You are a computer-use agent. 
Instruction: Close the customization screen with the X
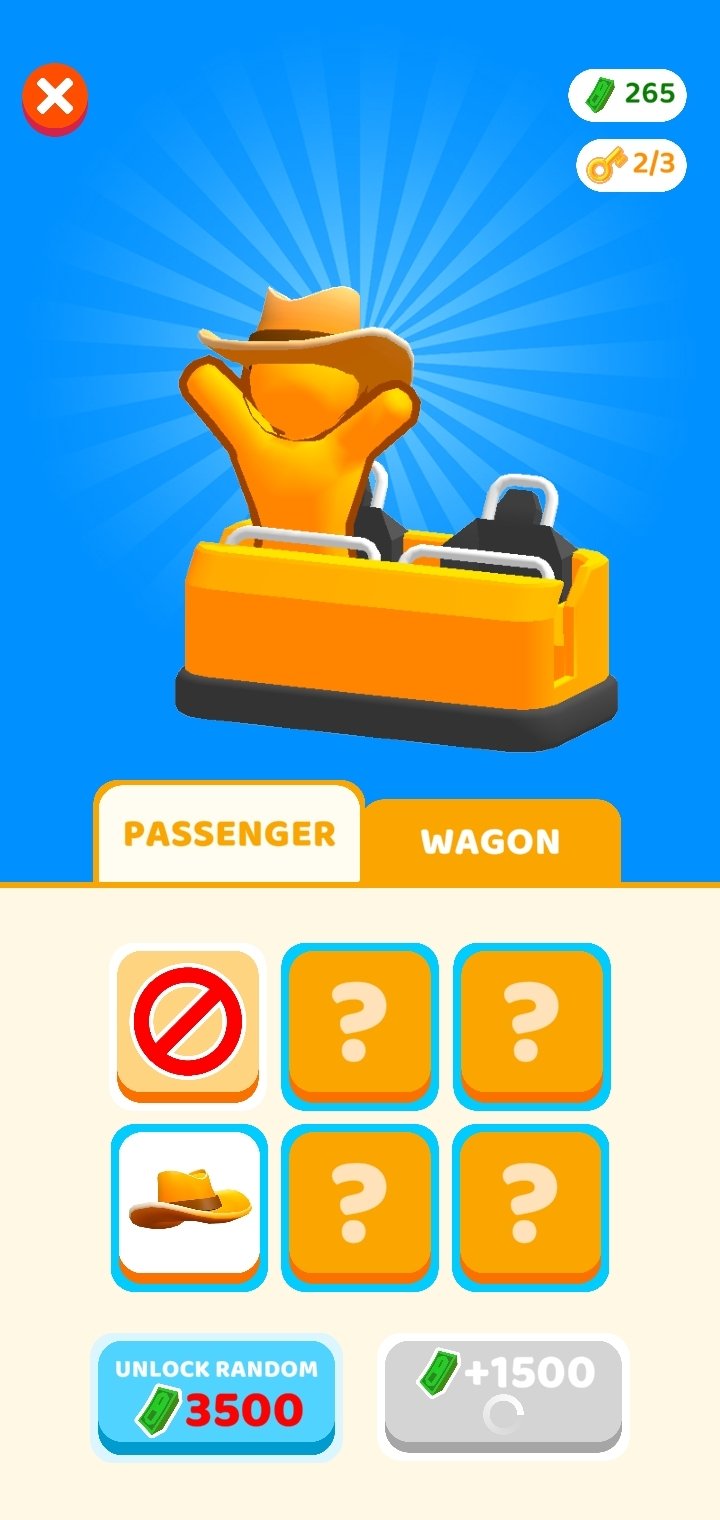(55, 99)
